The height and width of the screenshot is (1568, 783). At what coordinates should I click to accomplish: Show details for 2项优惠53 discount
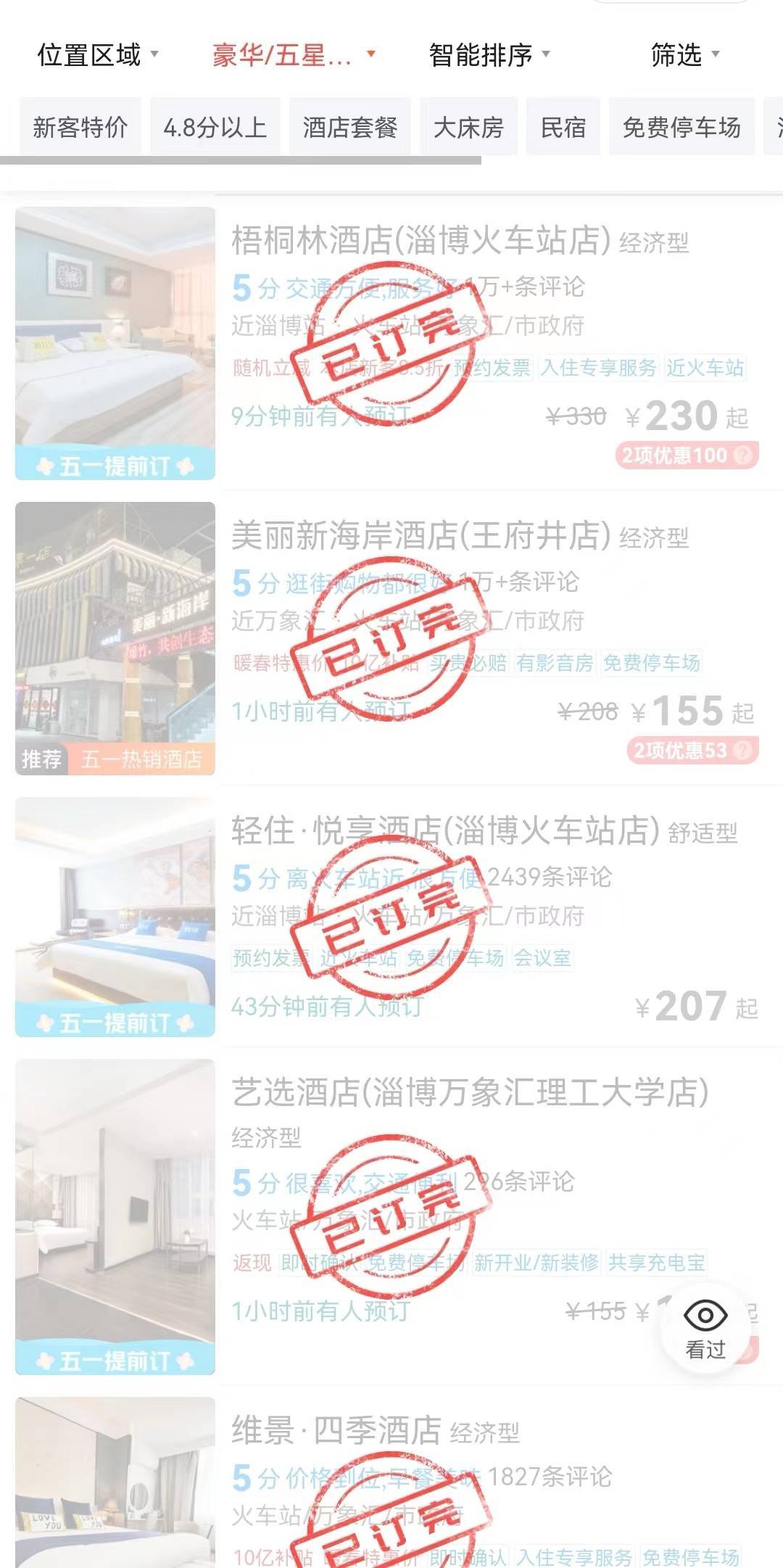[692, 751]
